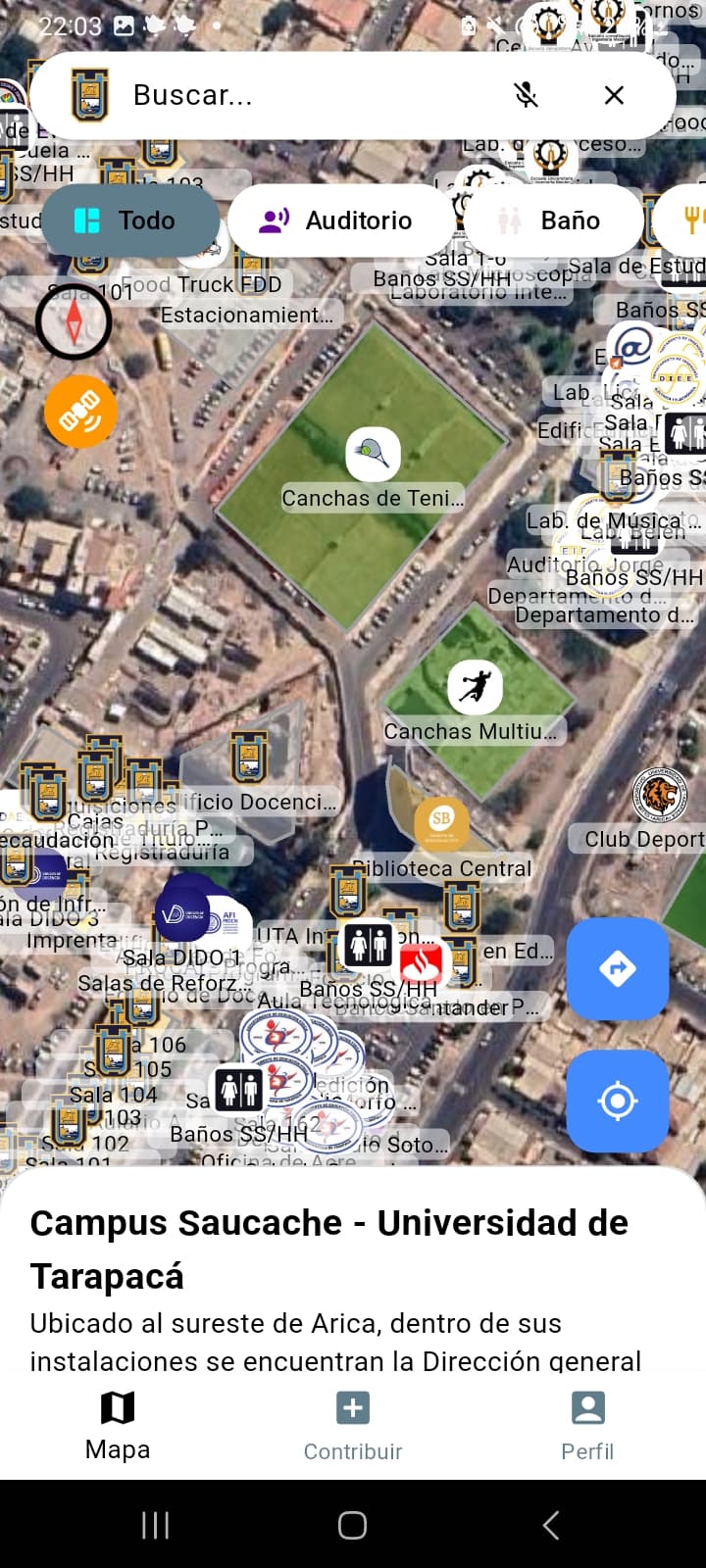Start directions with the blue arrow button
The width and height of the screenshot is (706, 1568).
click(618, 969)
